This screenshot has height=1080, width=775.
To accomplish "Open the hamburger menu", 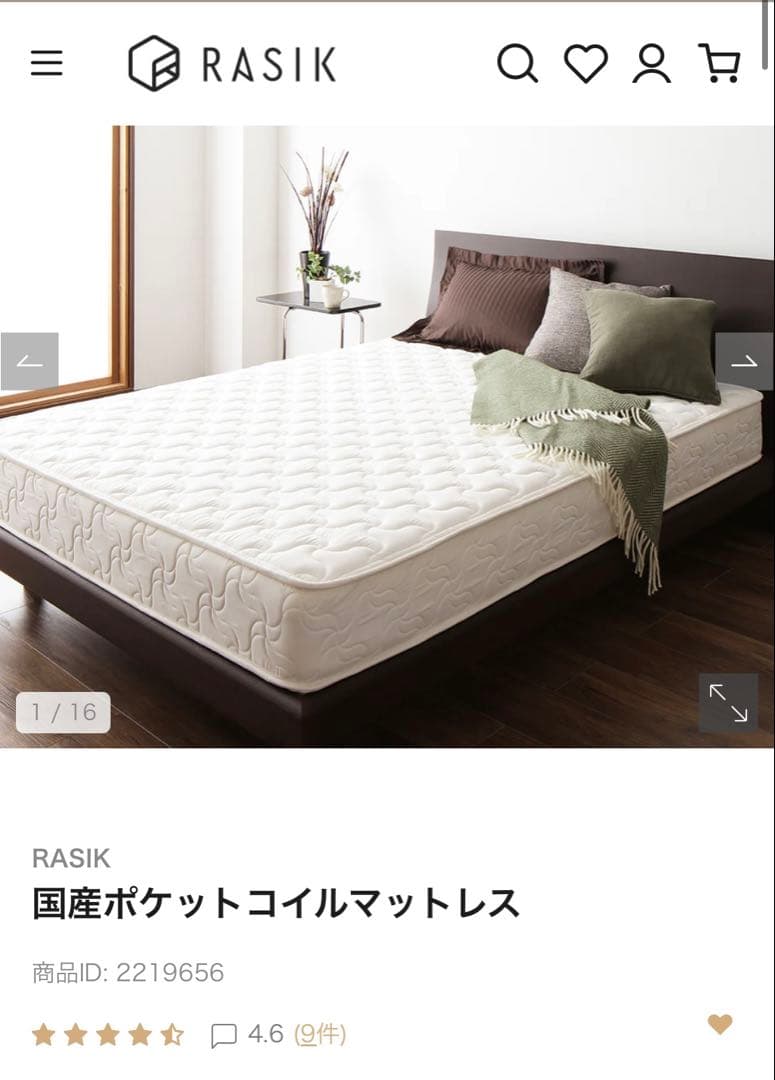I will [x=46, y=64].
